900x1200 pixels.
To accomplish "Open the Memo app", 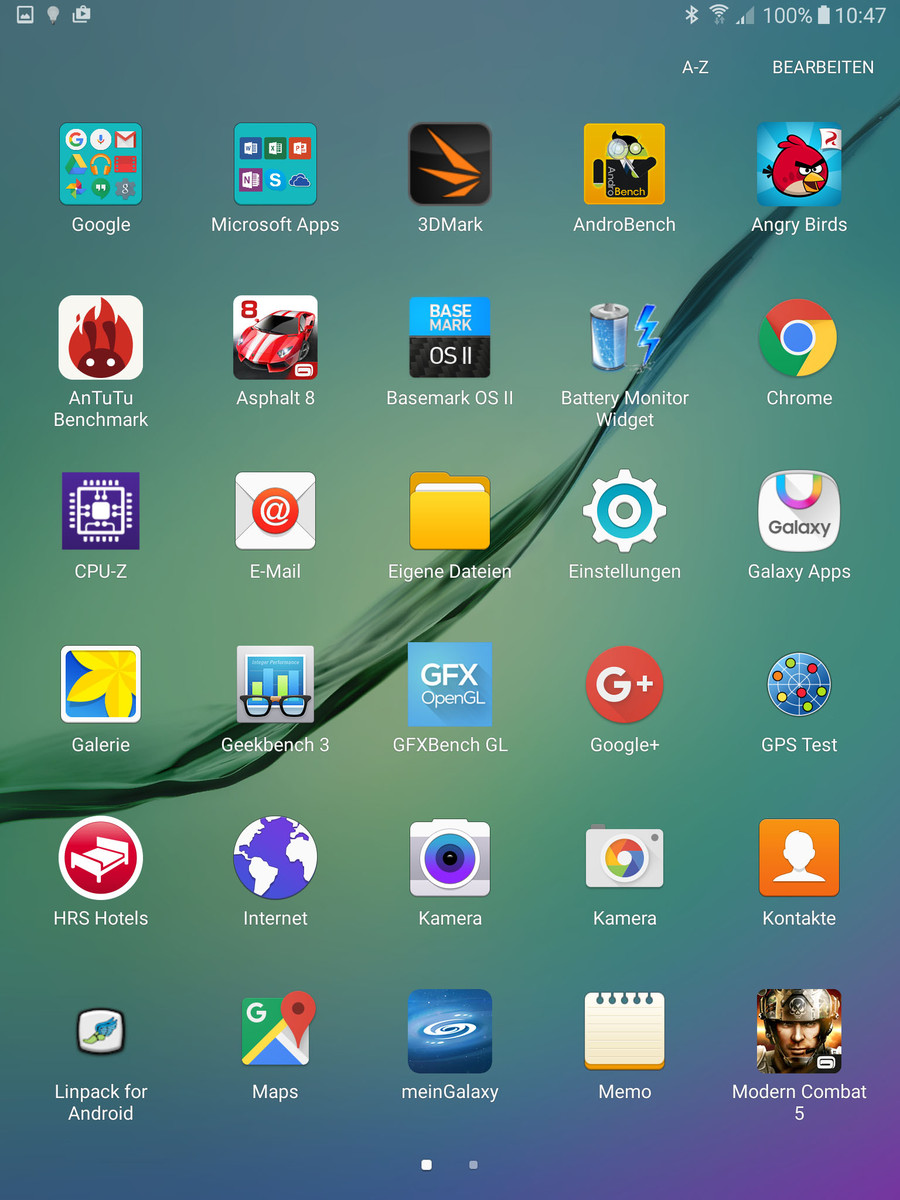I will [x=624, y=1031].
